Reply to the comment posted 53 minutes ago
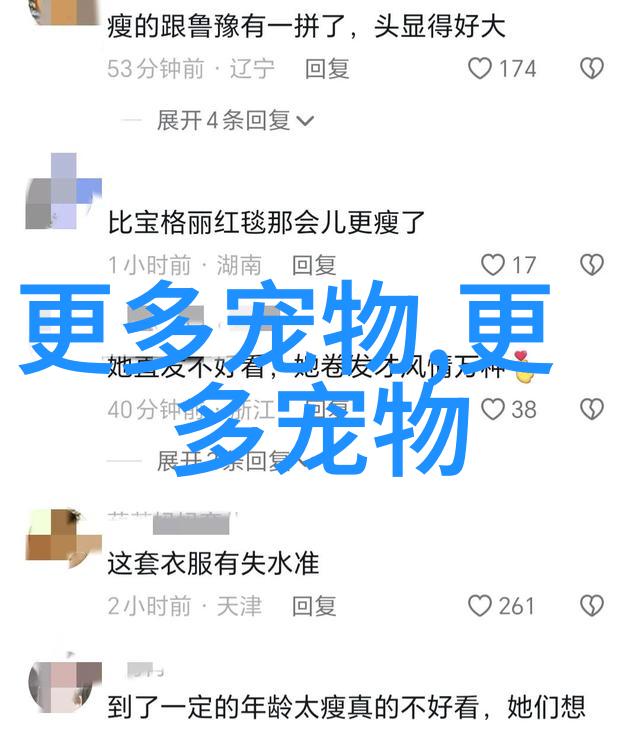Screen dimensions: 640x732 tap(327, 69)
